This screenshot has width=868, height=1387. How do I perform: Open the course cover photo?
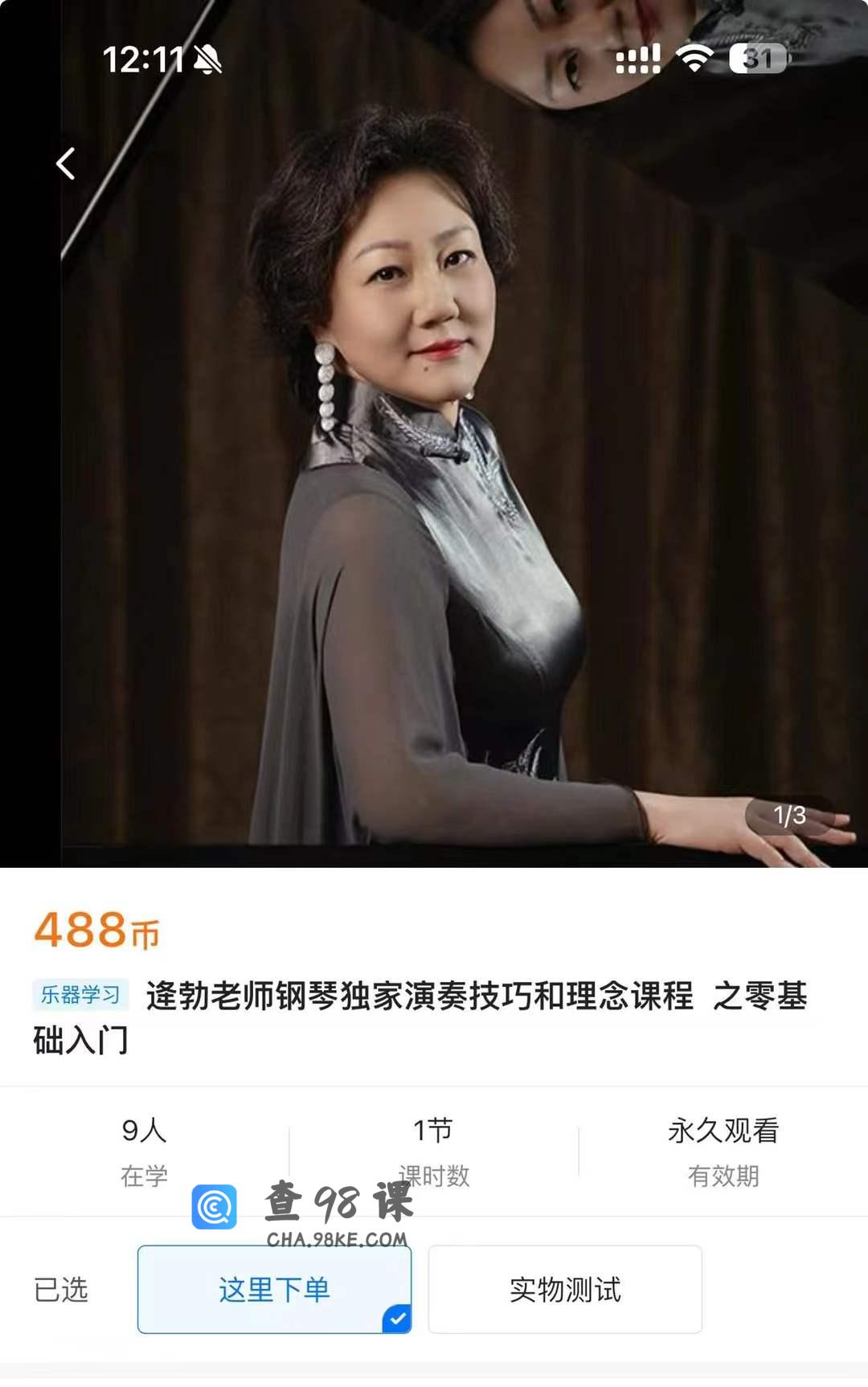click(x=434, y=482)
